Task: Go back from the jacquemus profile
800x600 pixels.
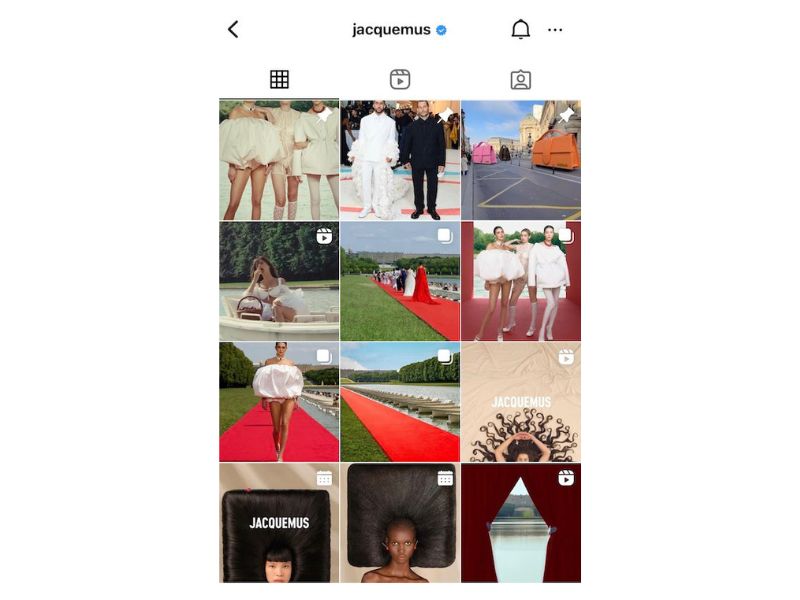Action: pos(233,30)
